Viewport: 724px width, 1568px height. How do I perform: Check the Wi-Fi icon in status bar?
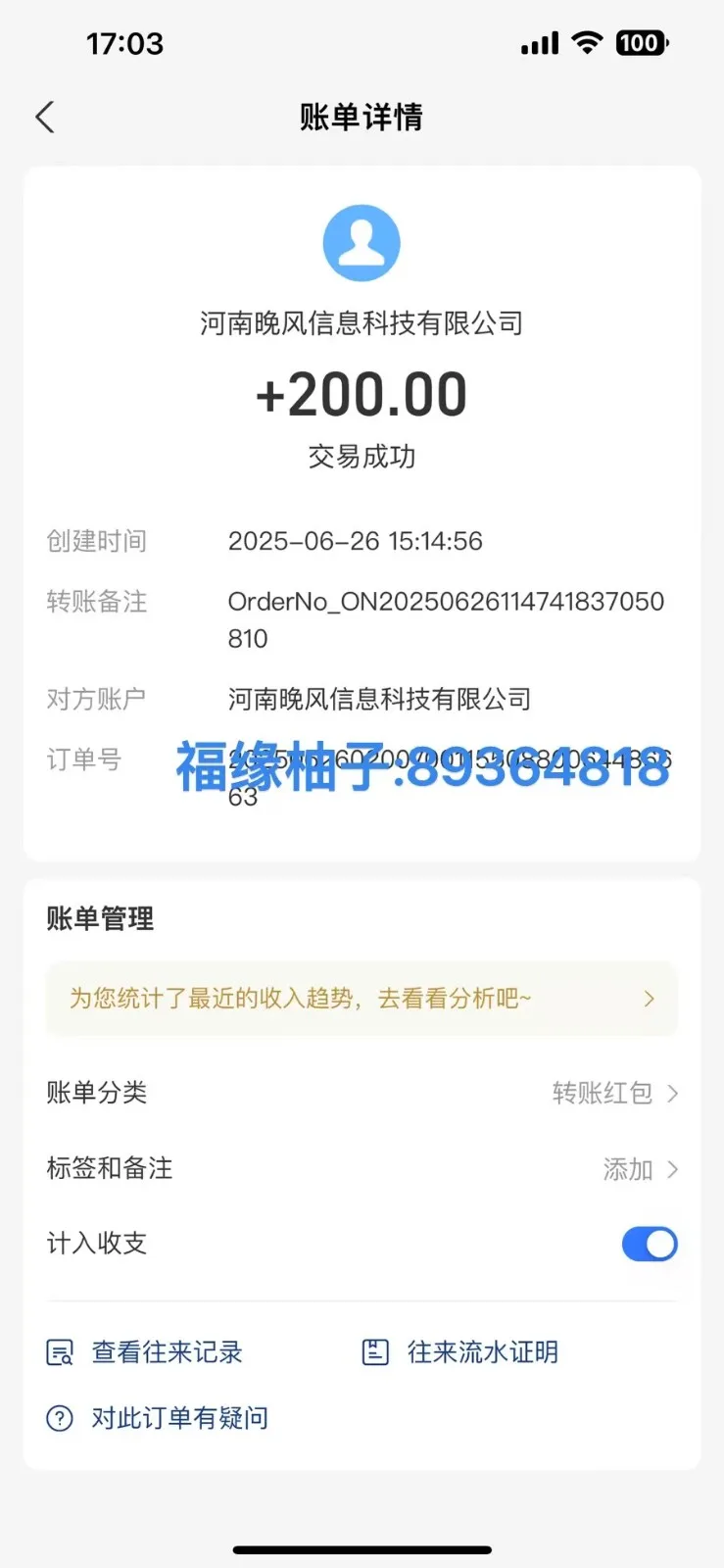(585, 42)
